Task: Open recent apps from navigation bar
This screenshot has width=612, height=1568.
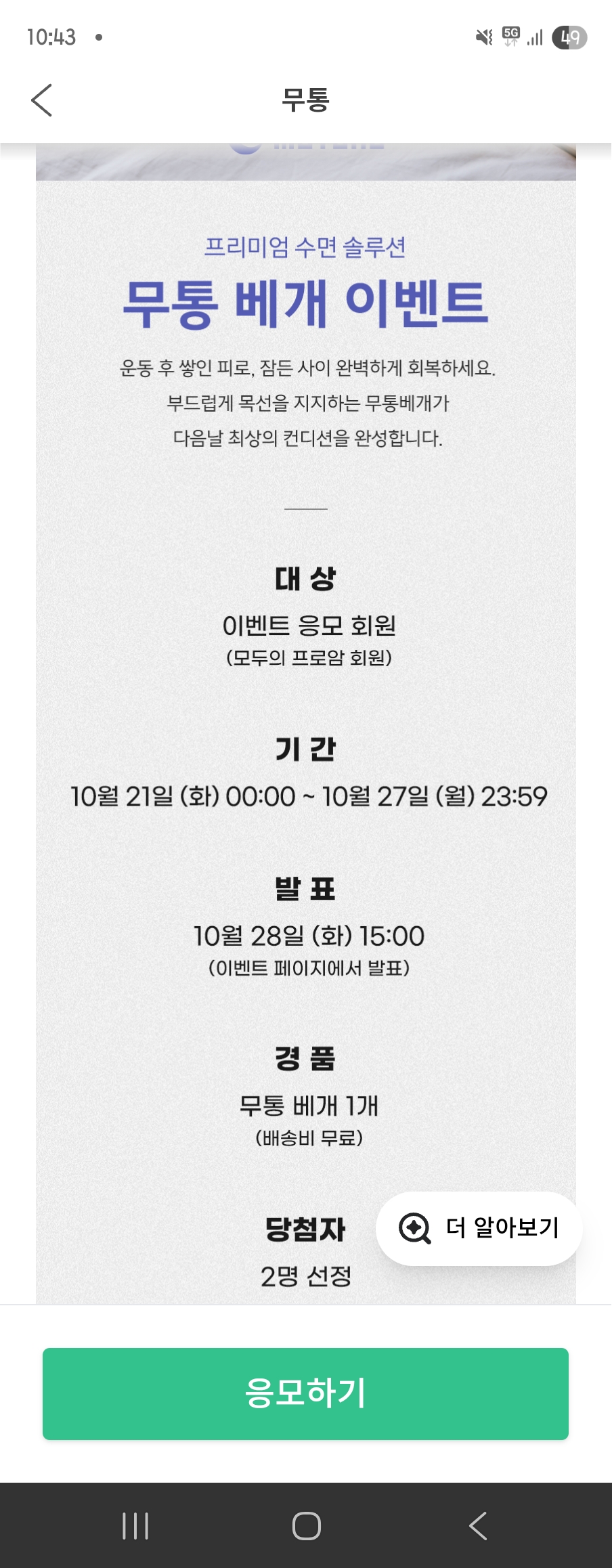Action: (135, 1526)
